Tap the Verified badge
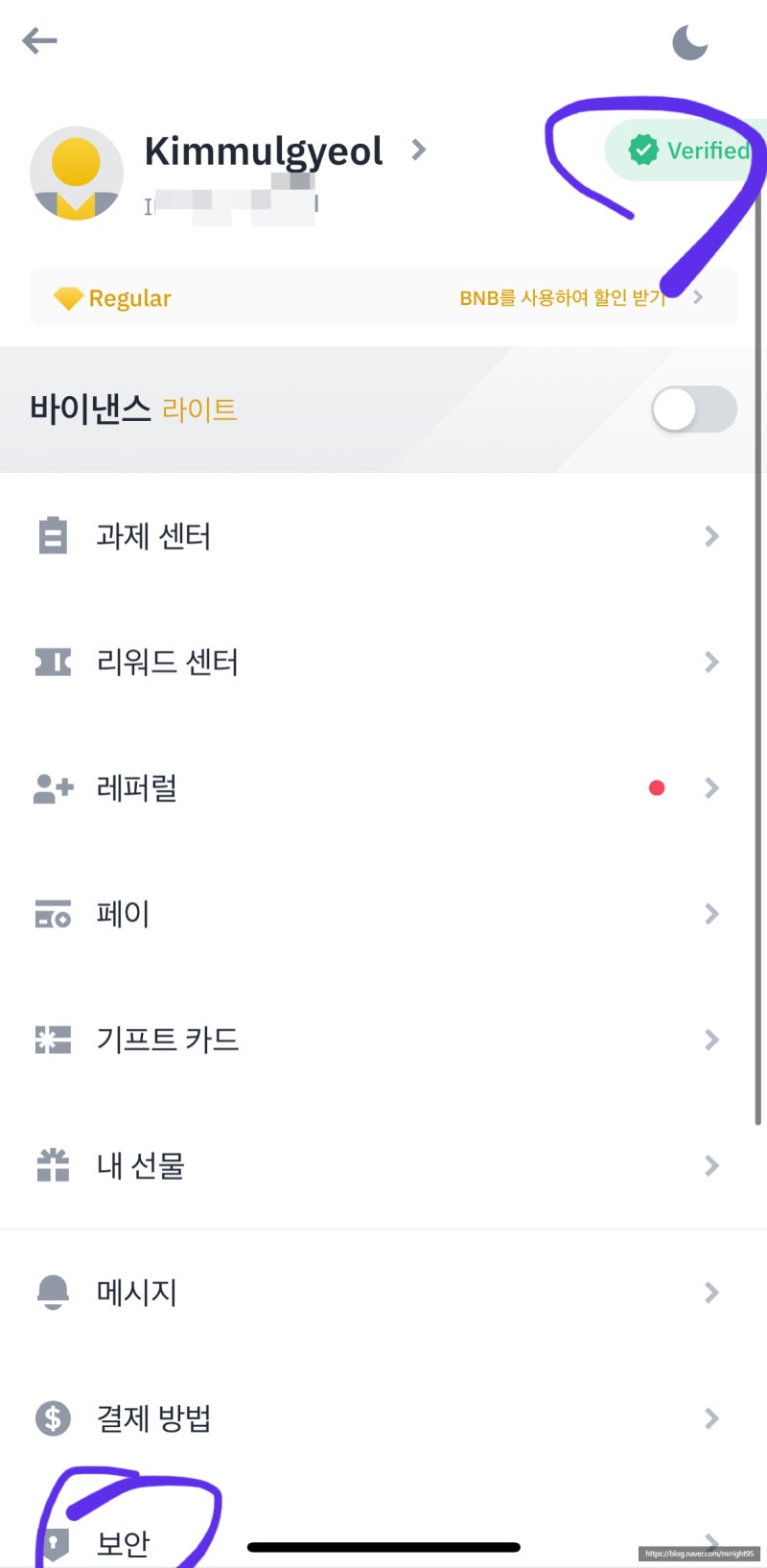Screen dimensions: 767x1568 (x=685, y=151)
